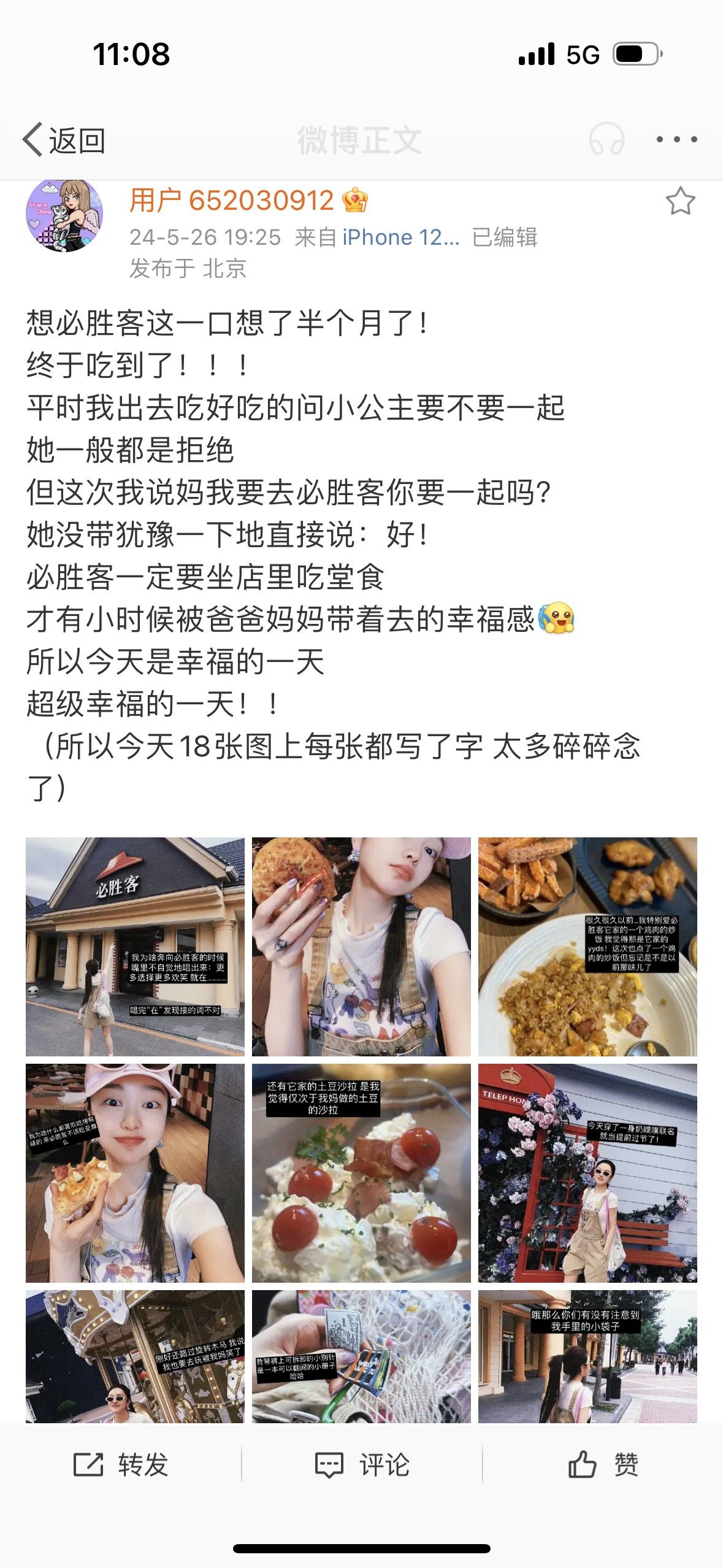Image resolution: width=723 pixels, height=1568 pixels.
Task: Open the fried rice photo
Action: click(587, 946)
